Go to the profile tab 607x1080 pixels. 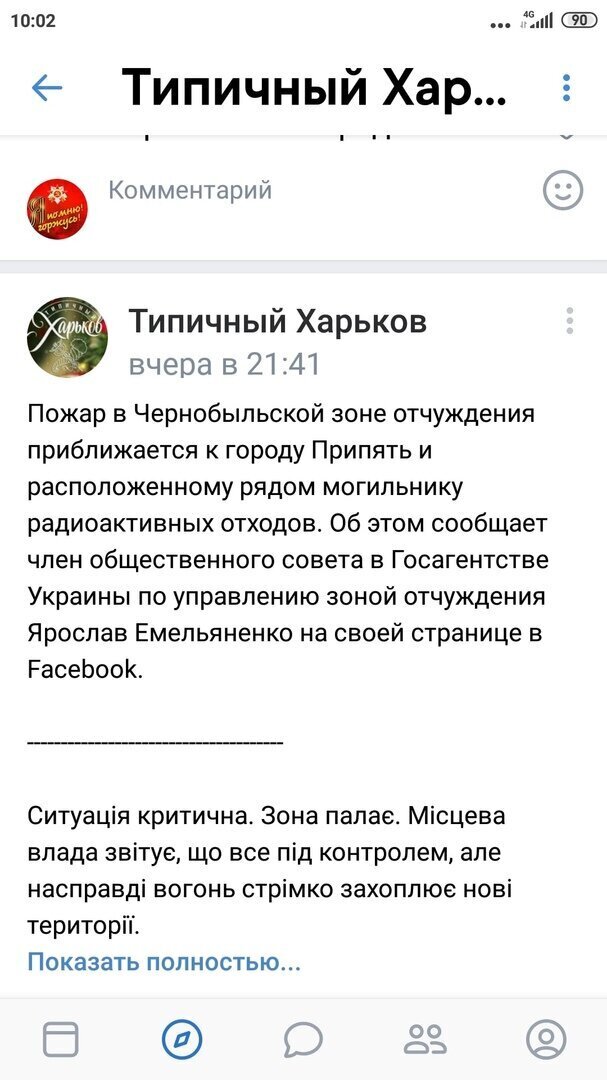(x=546, y=1039)
